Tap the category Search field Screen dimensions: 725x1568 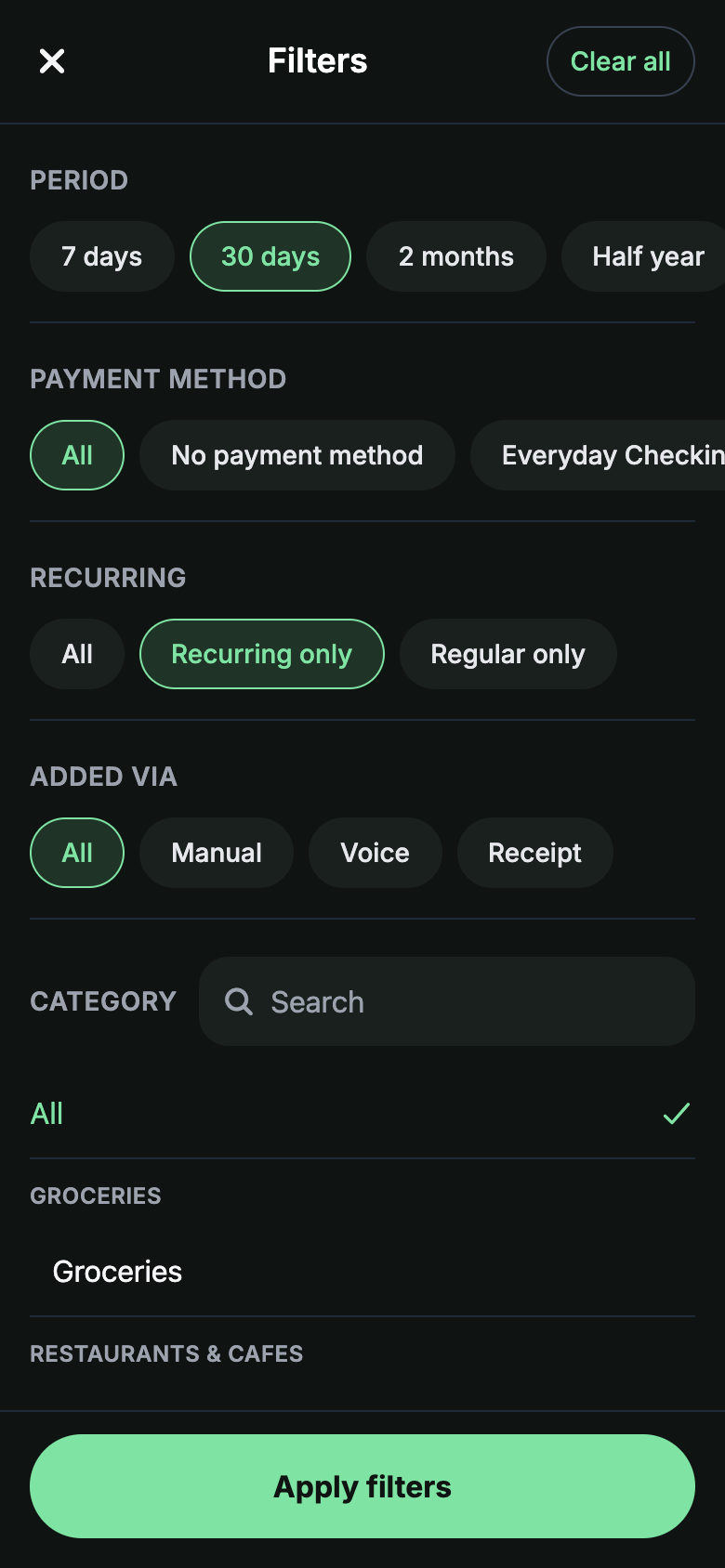(x=447, y=1001)
